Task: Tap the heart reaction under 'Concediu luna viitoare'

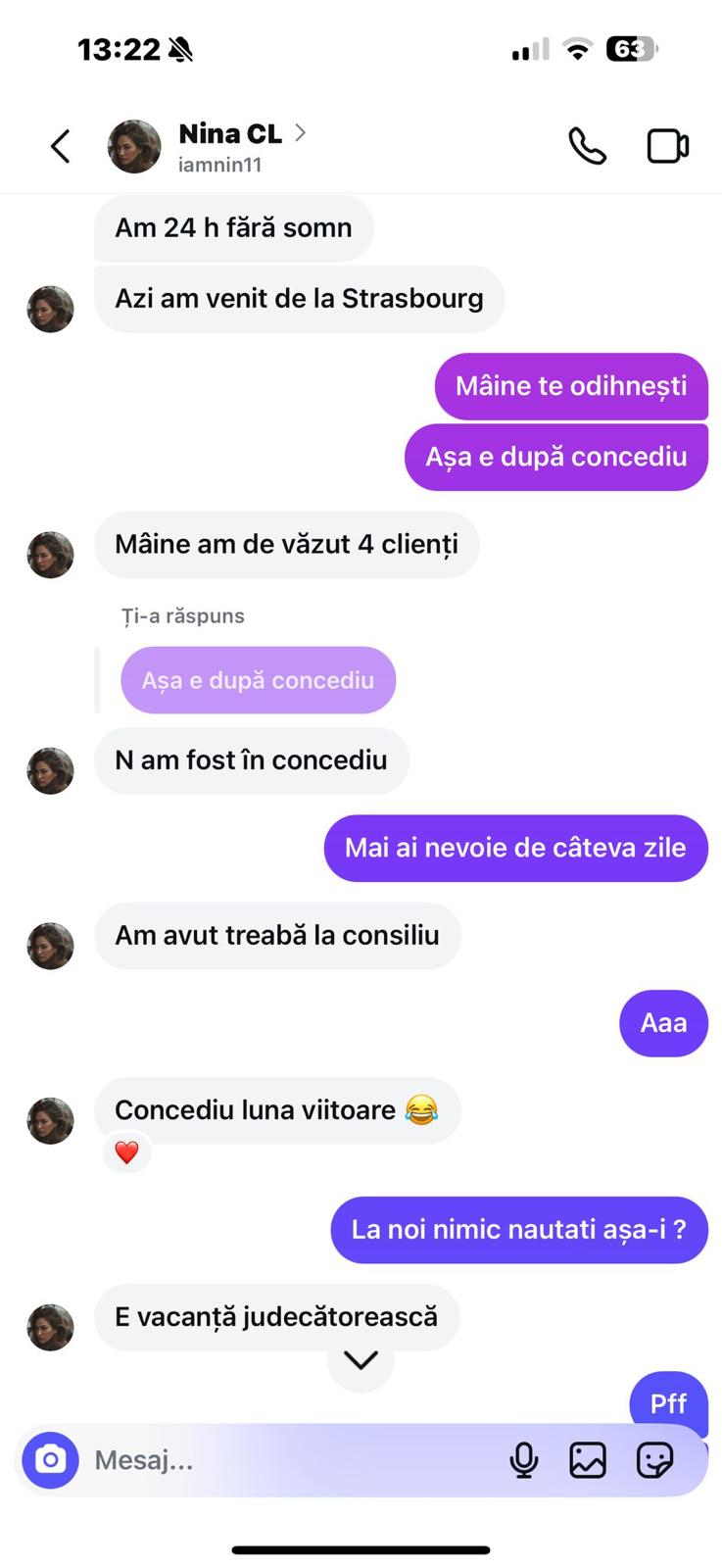Action: point(127,1152)
